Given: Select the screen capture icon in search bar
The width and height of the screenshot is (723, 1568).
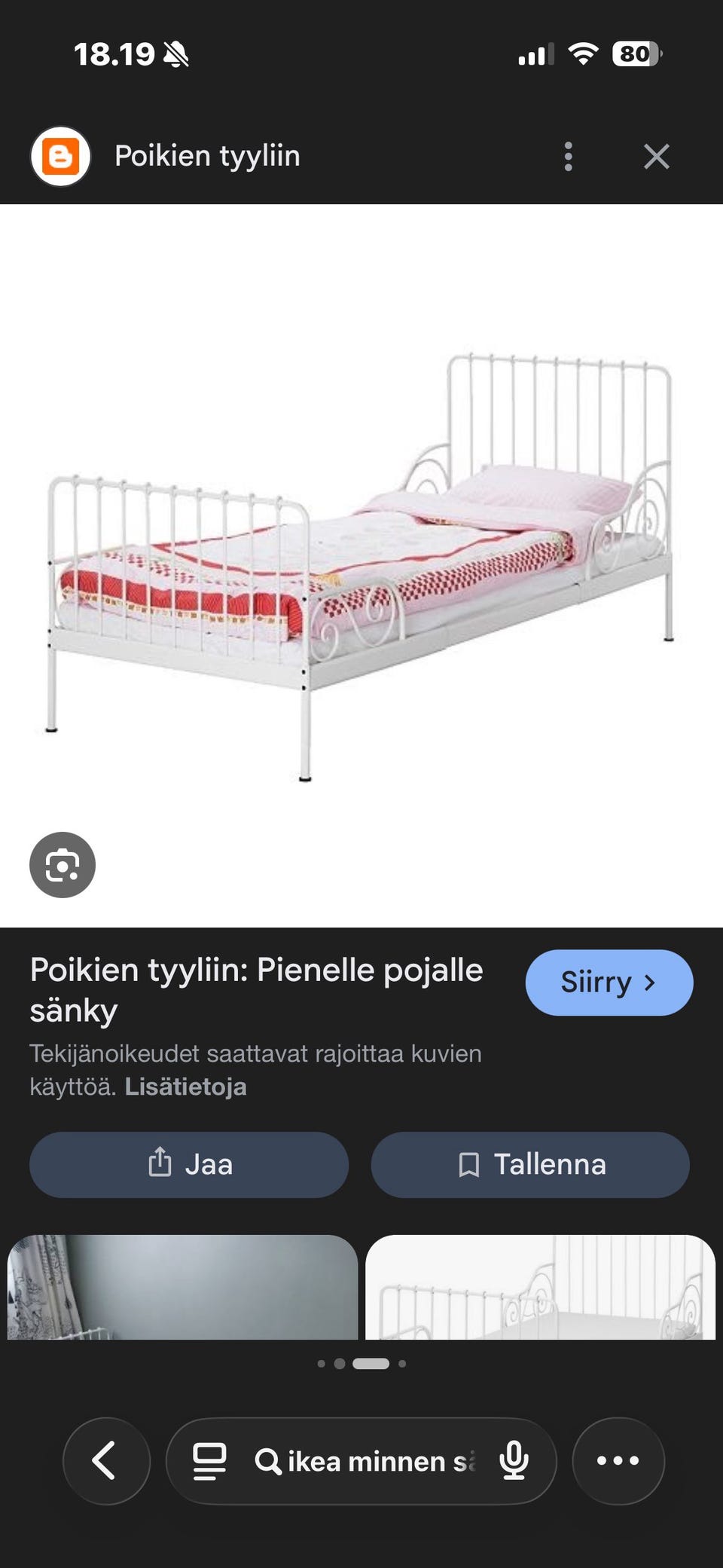Looking at the screenshot, I should [210, 1460].
